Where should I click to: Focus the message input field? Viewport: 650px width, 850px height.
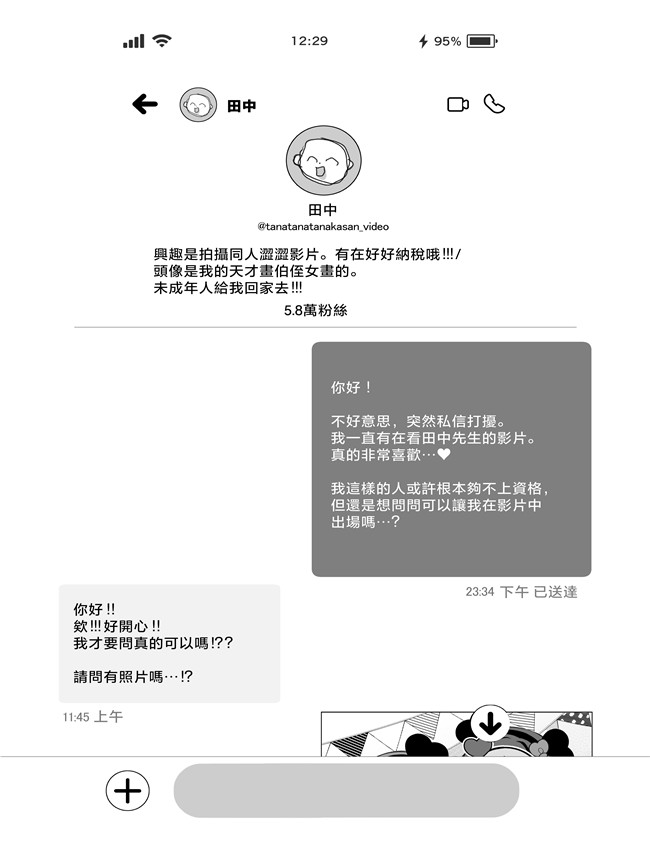(346, 791)
